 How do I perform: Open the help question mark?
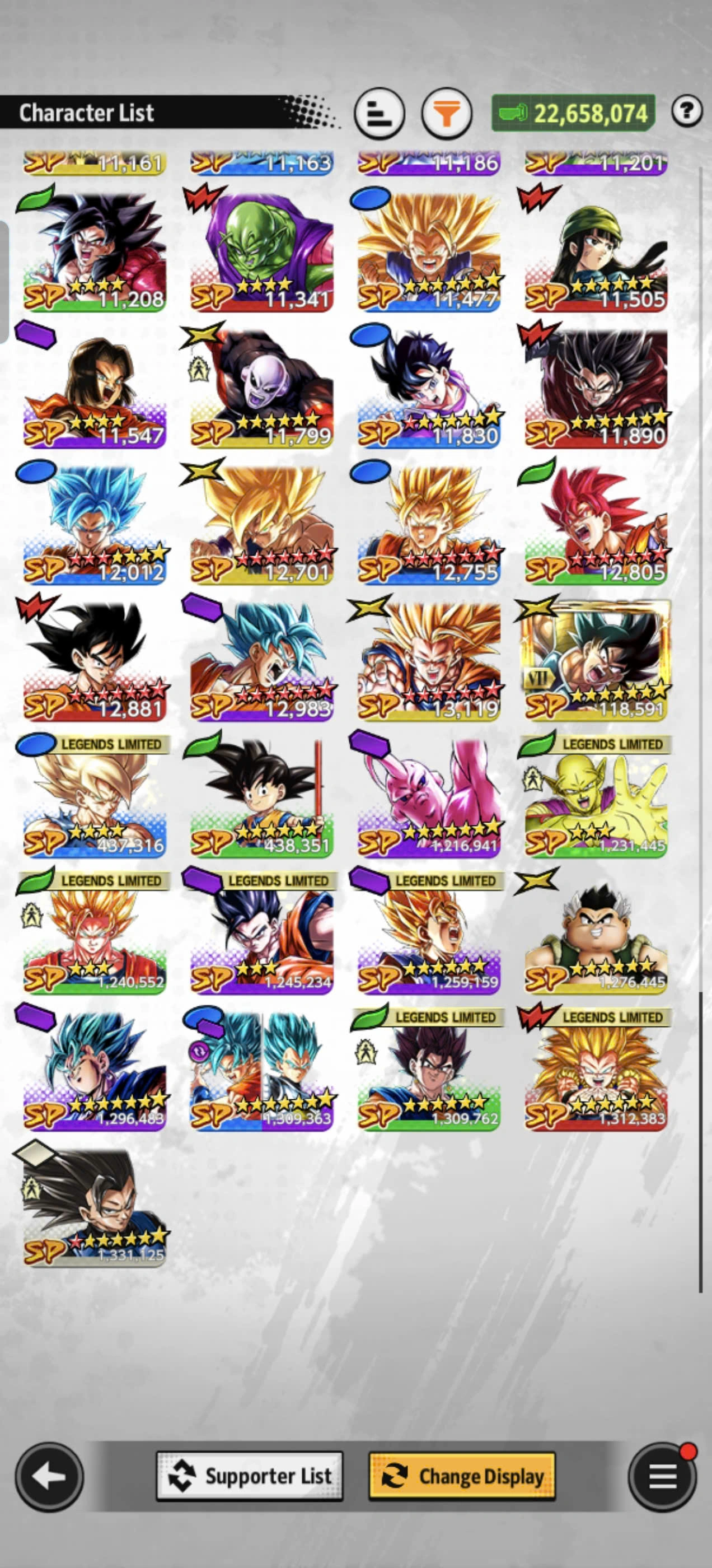[687, 111]
